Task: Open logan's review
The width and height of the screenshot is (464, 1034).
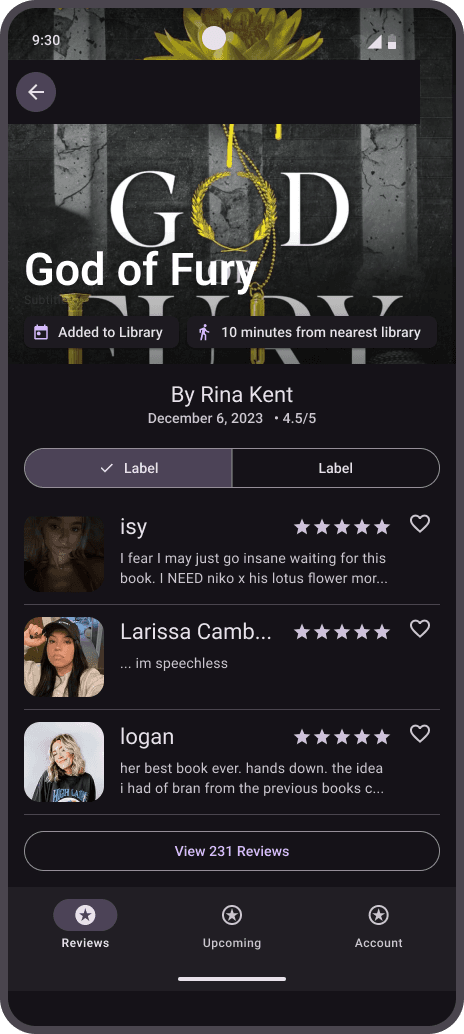Action: click(232, 762)
